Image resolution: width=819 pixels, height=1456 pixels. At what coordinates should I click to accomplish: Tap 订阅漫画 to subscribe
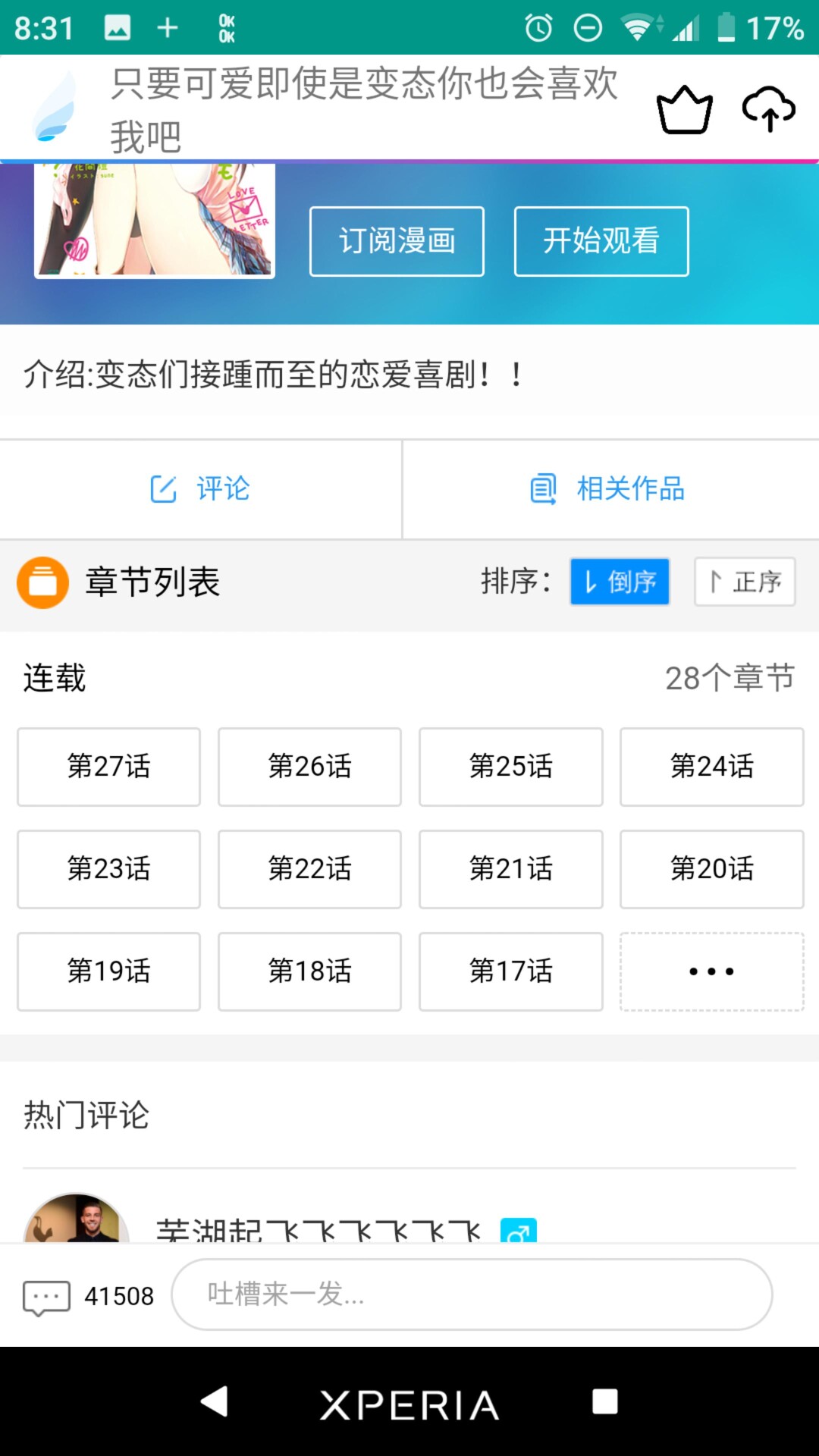pos(396,240)
